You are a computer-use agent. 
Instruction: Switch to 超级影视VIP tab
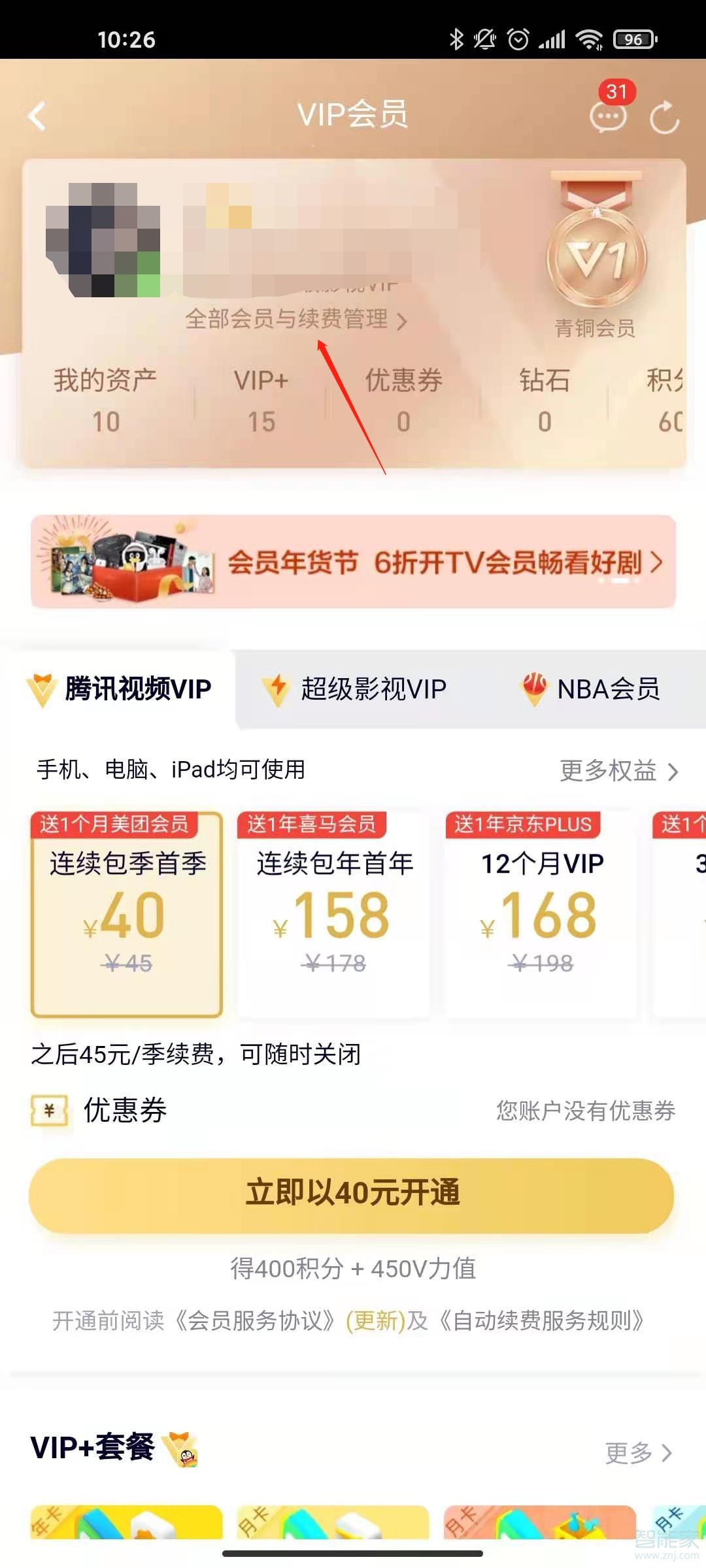[x=356, y=689]
